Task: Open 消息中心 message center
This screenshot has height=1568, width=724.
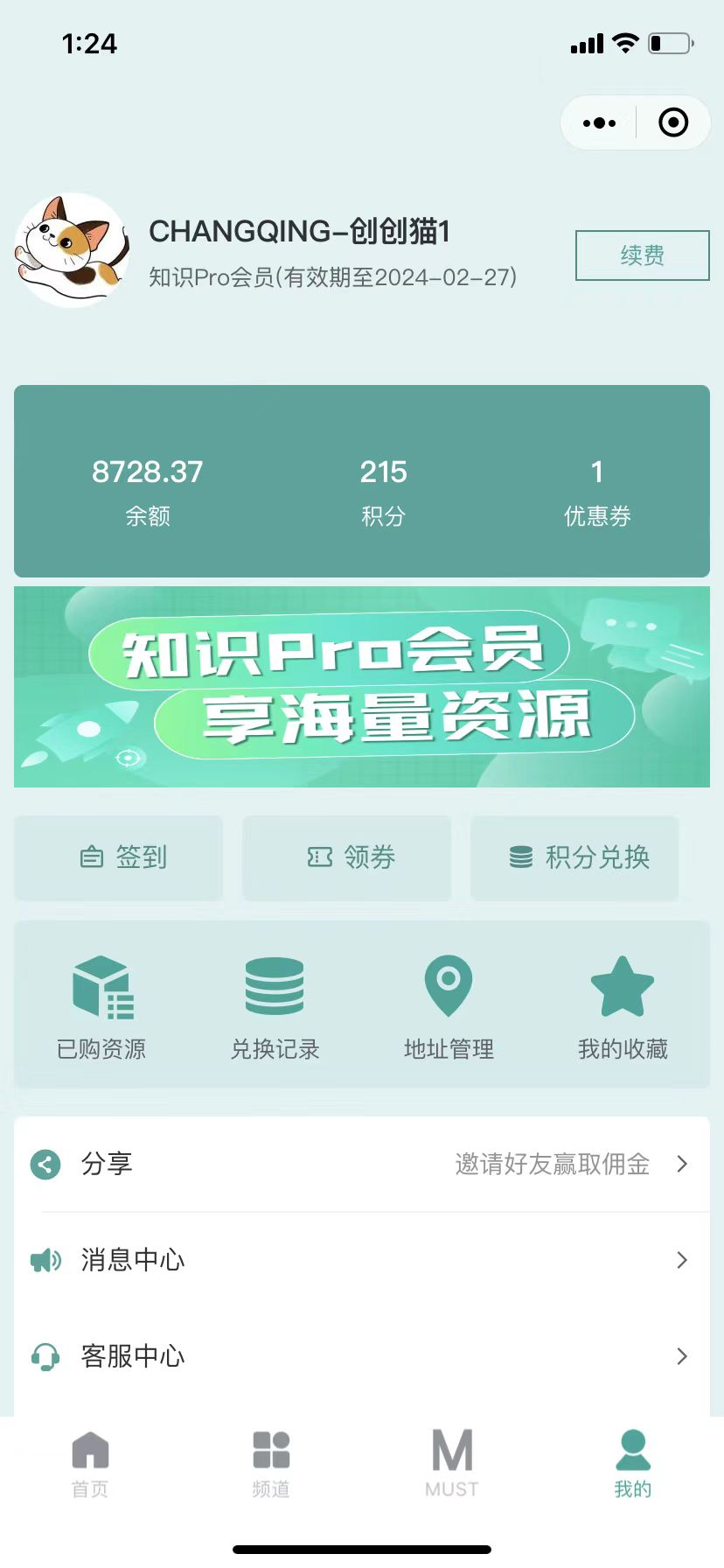Action: click(362, 1260)
